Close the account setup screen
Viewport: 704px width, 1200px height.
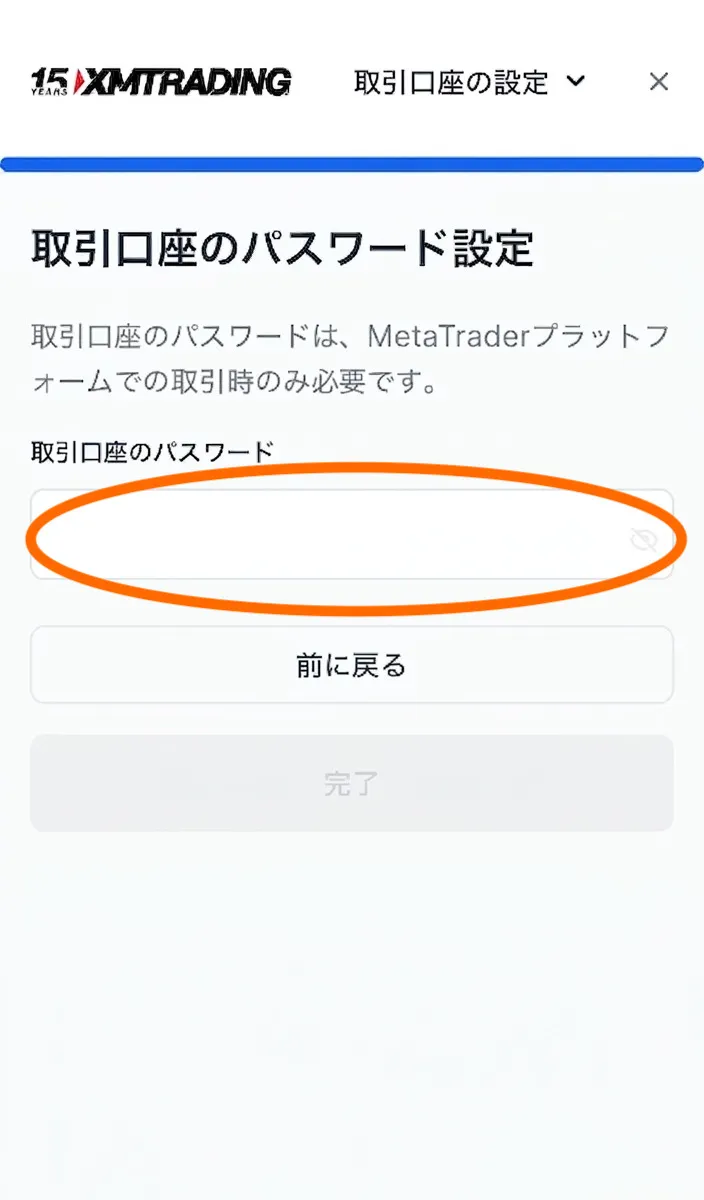658,82
